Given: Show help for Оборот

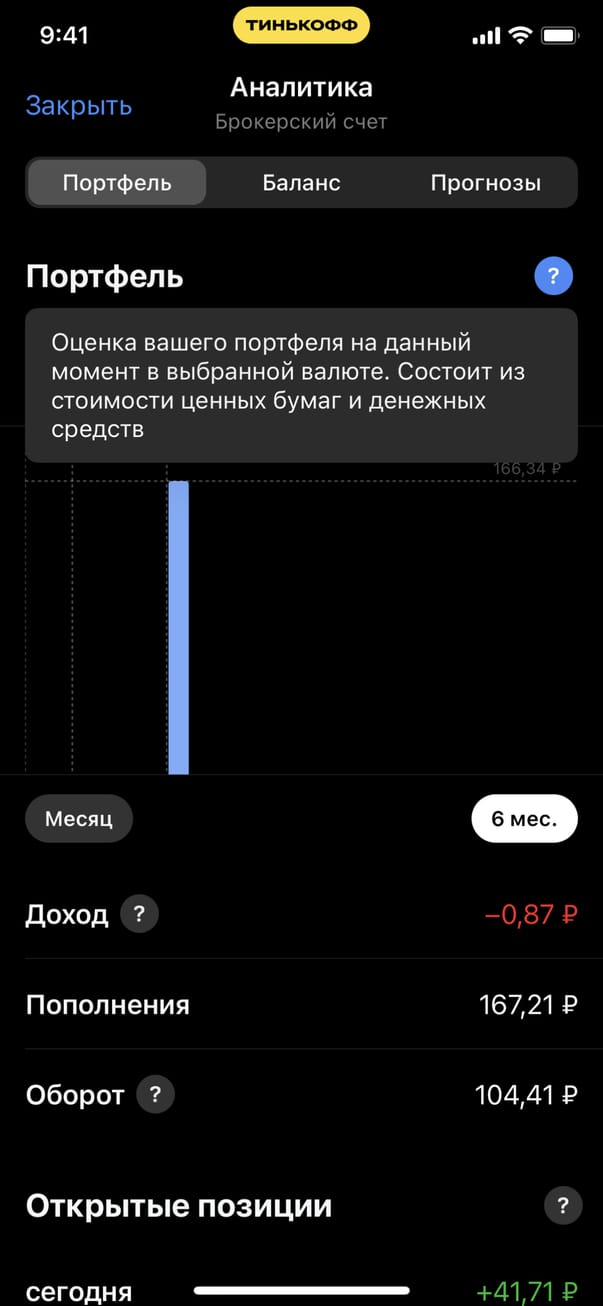Looking at the screenshot, I should point(155,1094).
